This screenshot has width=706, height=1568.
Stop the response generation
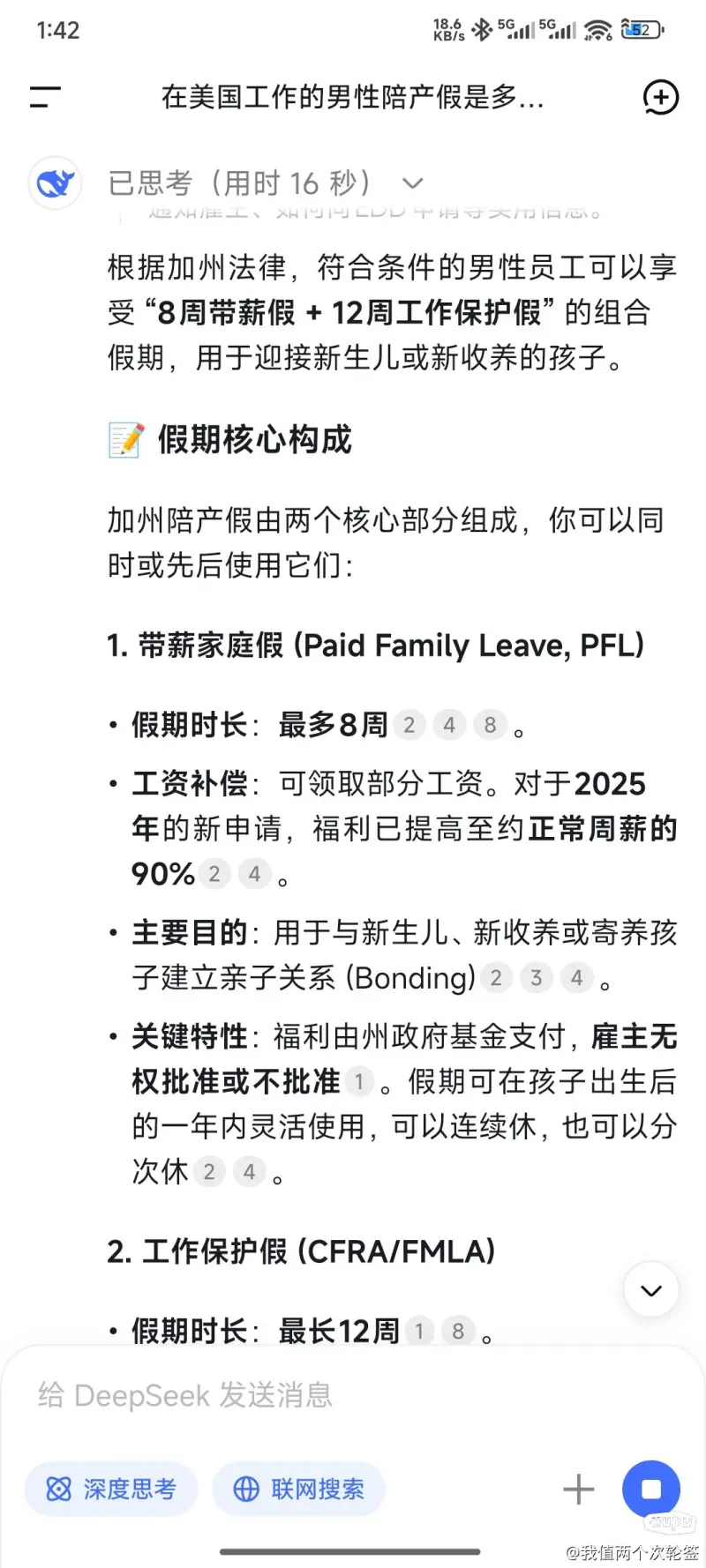650,1490
